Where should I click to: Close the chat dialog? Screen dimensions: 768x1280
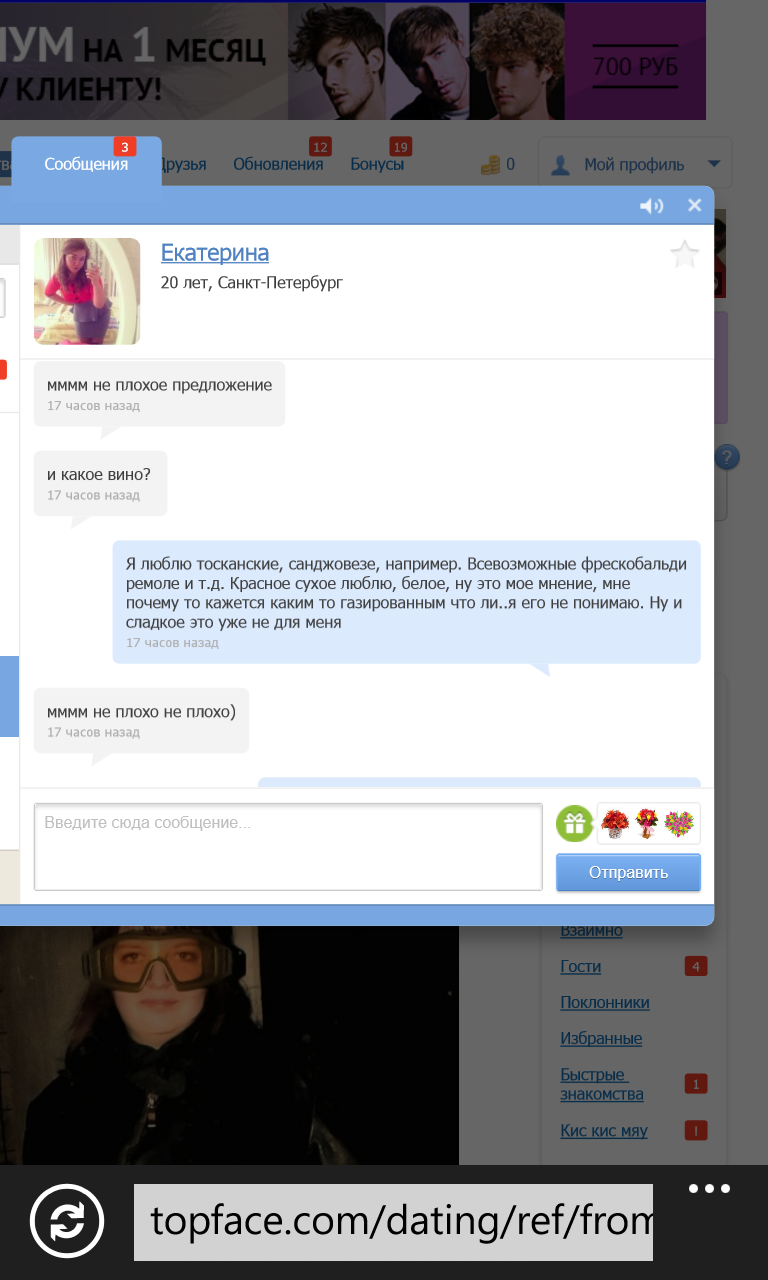point(694,206)
